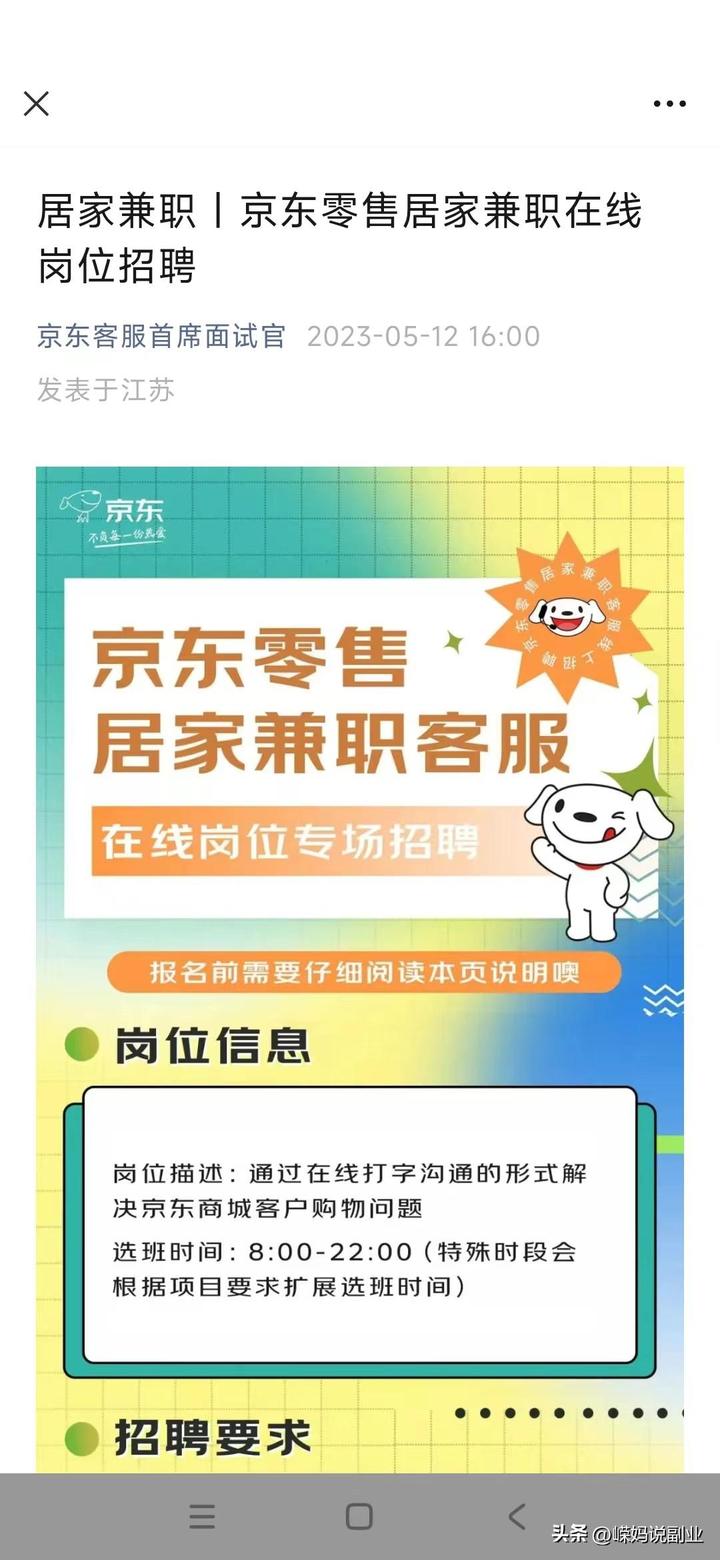Open the recent apps menu
720x1560 pixels.
click(202, 1516)
